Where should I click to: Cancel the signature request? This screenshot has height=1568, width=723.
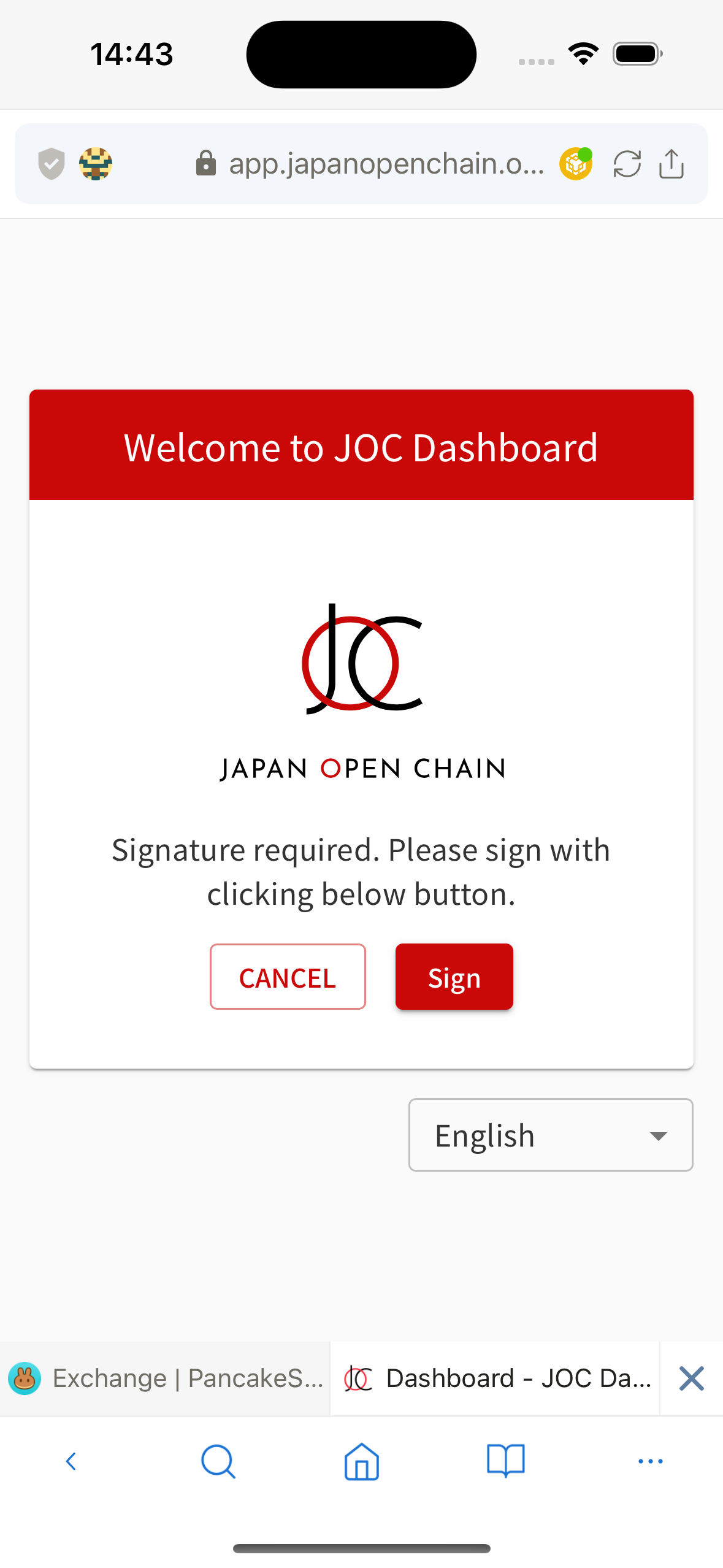(x=288, y=977)
